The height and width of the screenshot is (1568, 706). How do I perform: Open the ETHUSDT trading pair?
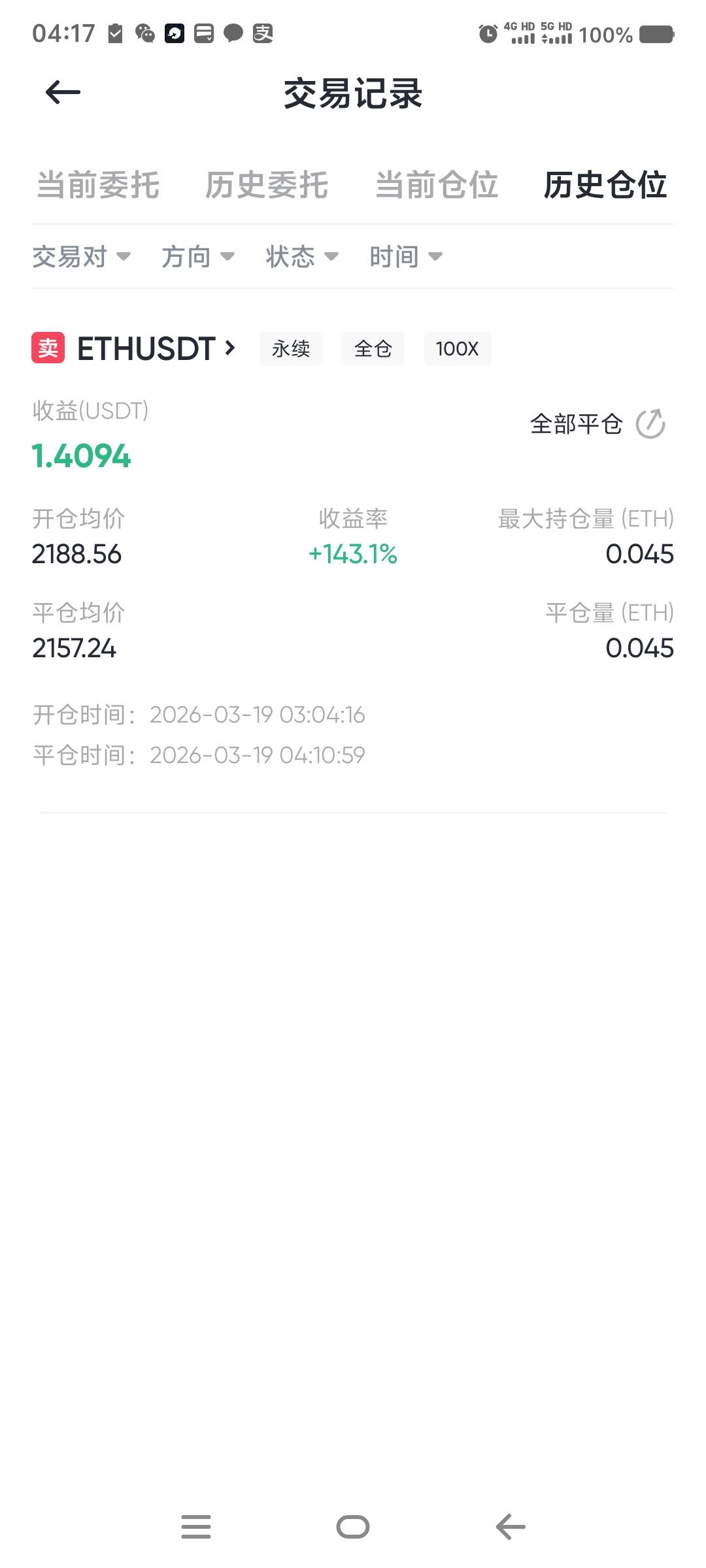tap(156, 349)
